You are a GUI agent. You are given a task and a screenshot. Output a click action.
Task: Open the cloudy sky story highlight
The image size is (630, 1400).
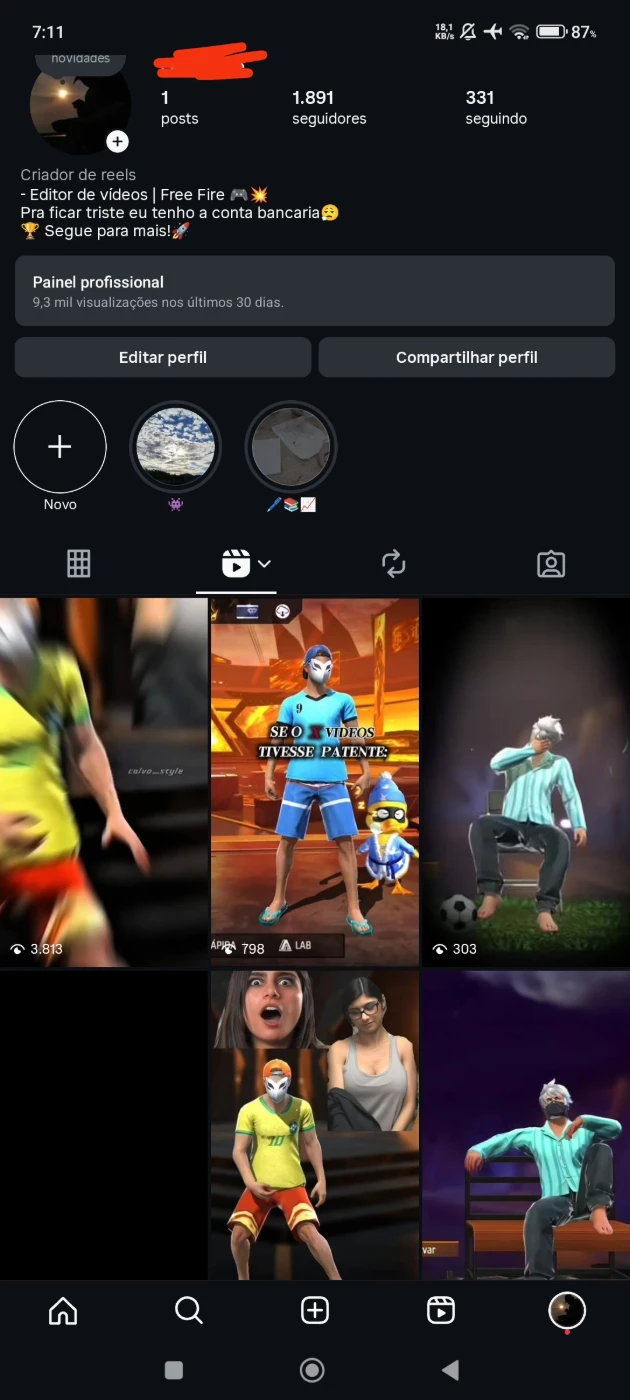tap(175, 447)
